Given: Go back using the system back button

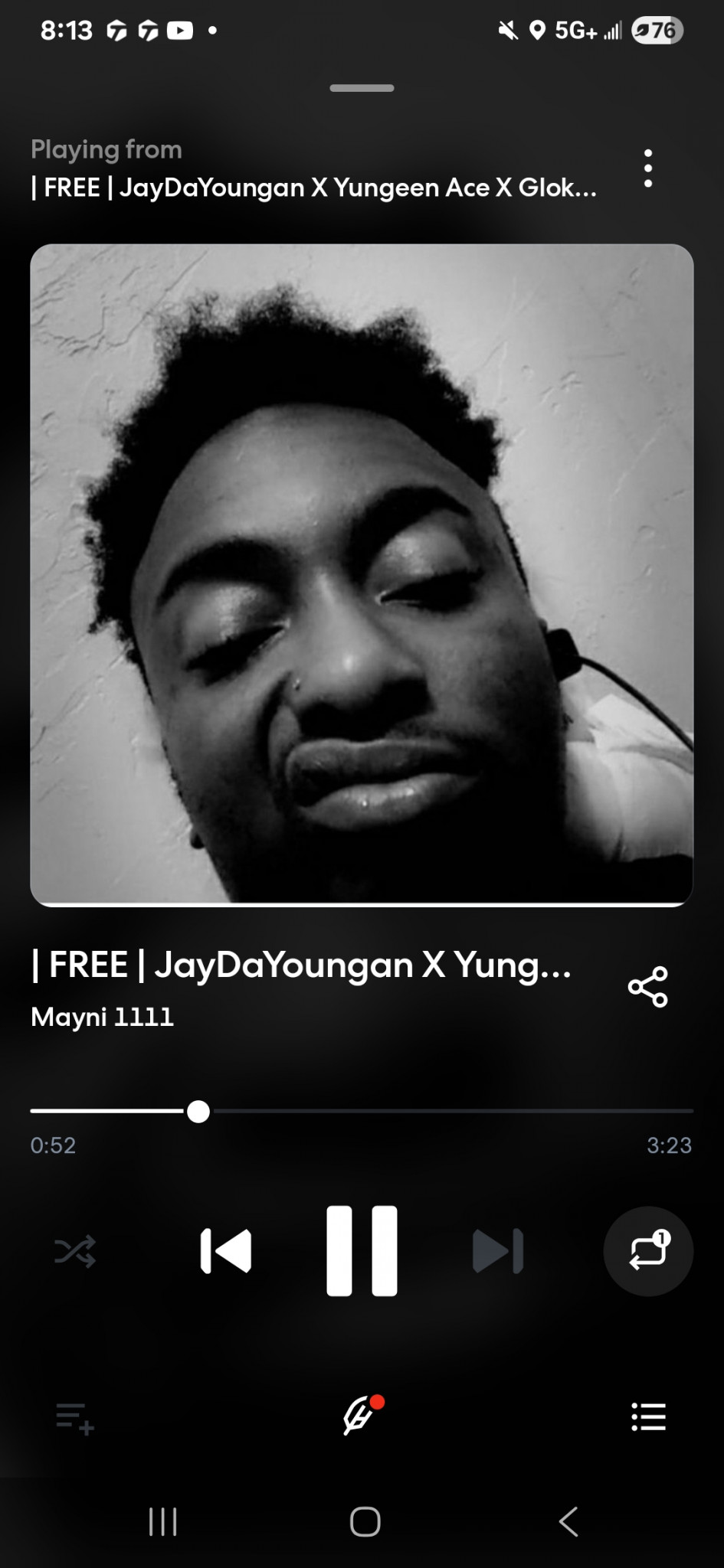Looking at the screenshot, I should point(568,1521).
